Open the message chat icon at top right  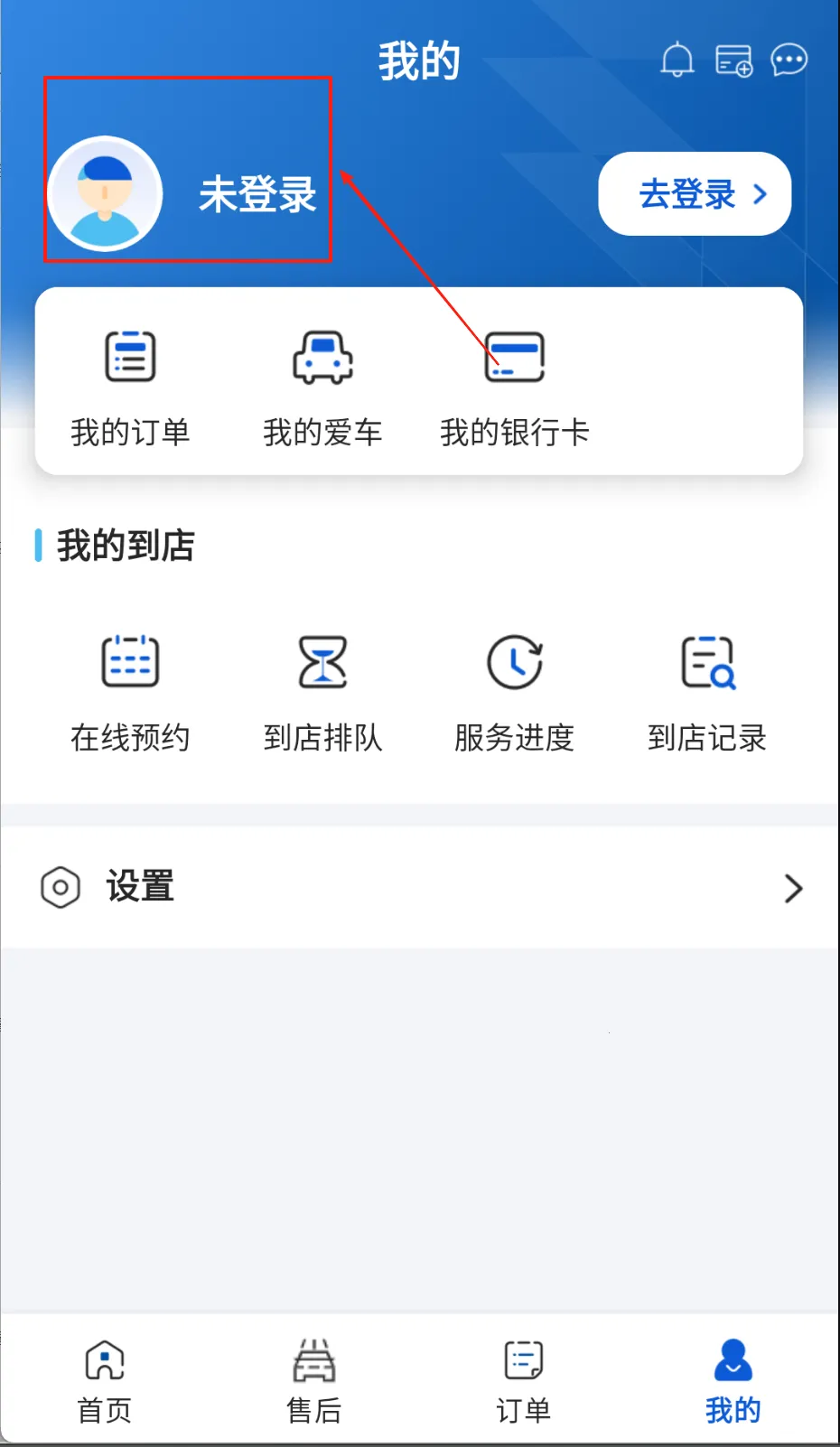click(x=789, y=60)
